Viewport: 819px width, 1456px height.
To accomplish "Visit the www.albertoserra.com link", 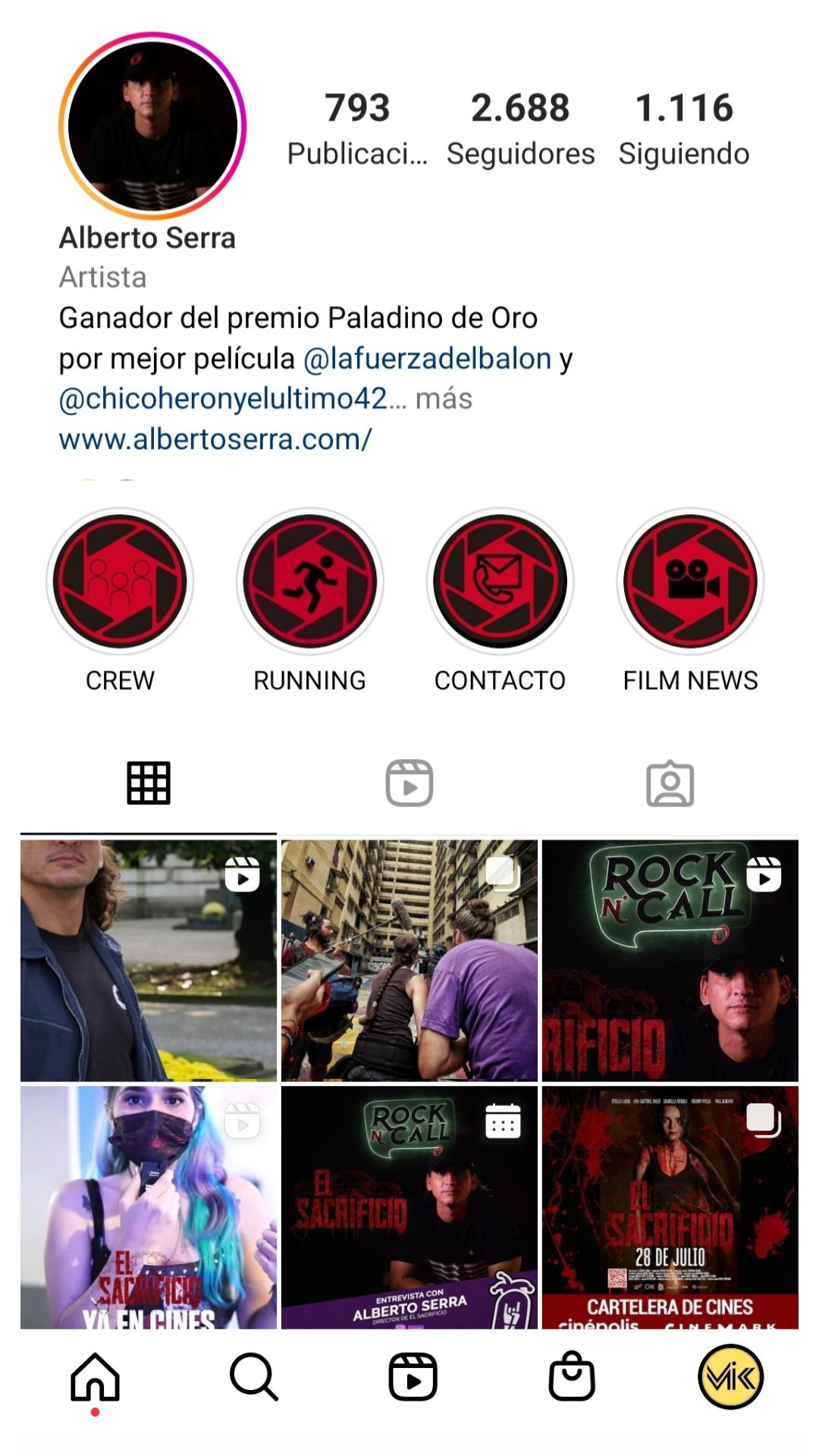I will [215, 439].
